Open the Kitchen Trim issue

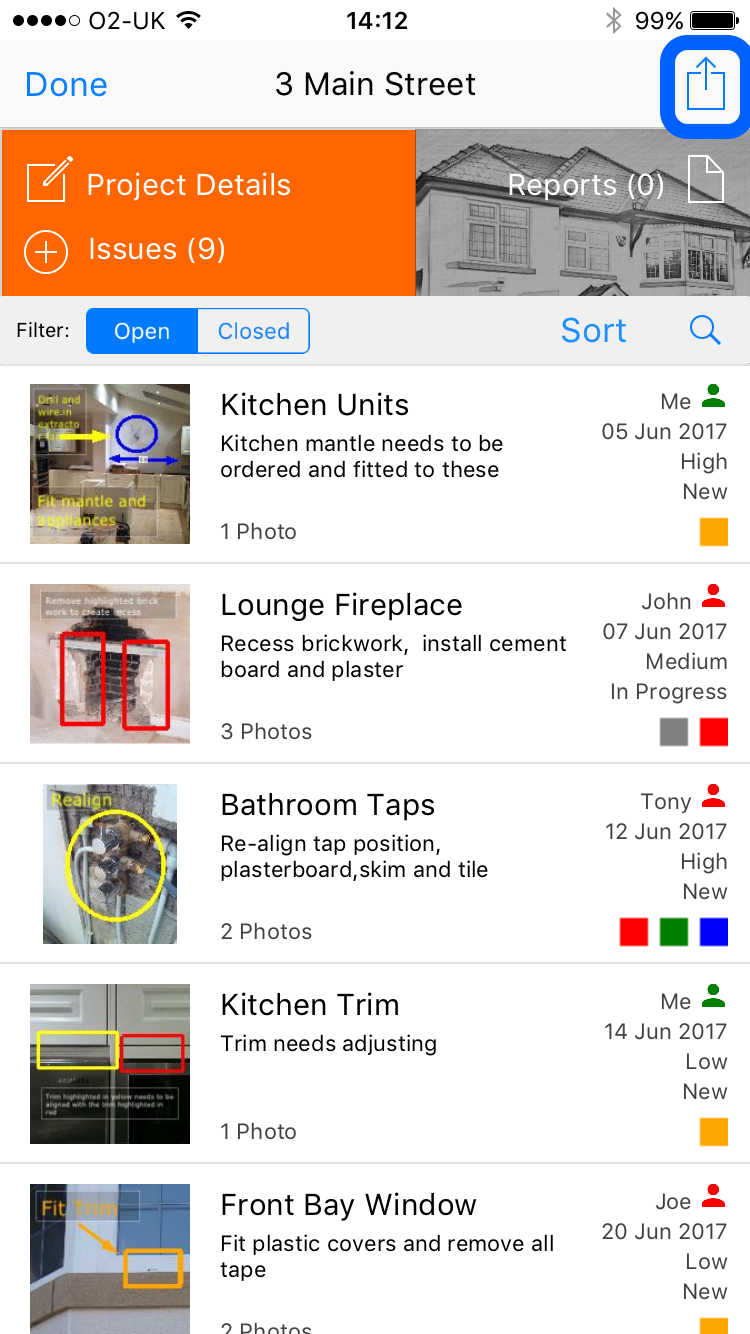tap(375, 1064)
